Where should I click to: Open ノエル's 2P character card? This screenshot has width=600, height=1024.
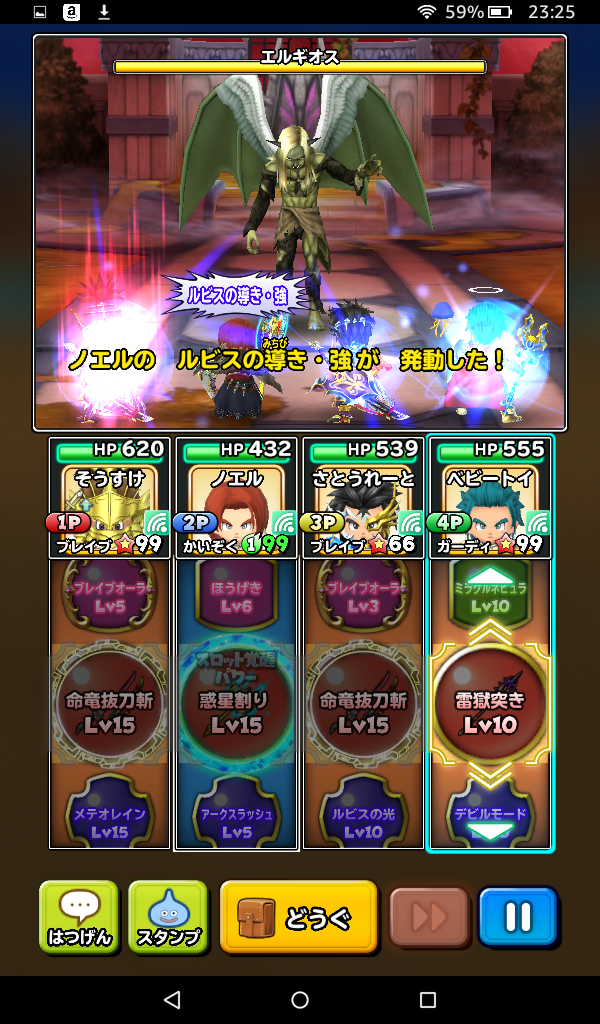click(x=237, y=498)
